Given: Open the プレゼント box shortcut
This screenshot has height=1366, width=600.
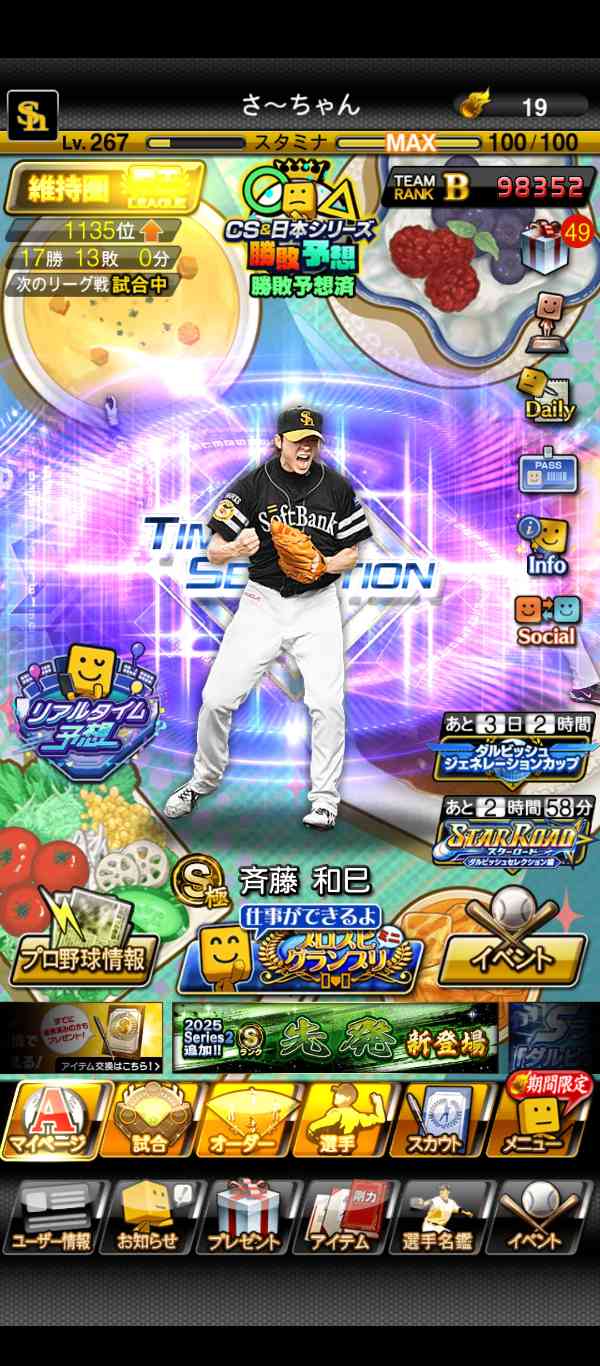Looking at the screenshot, I should pyautogui.click(x=247, y=1217).
